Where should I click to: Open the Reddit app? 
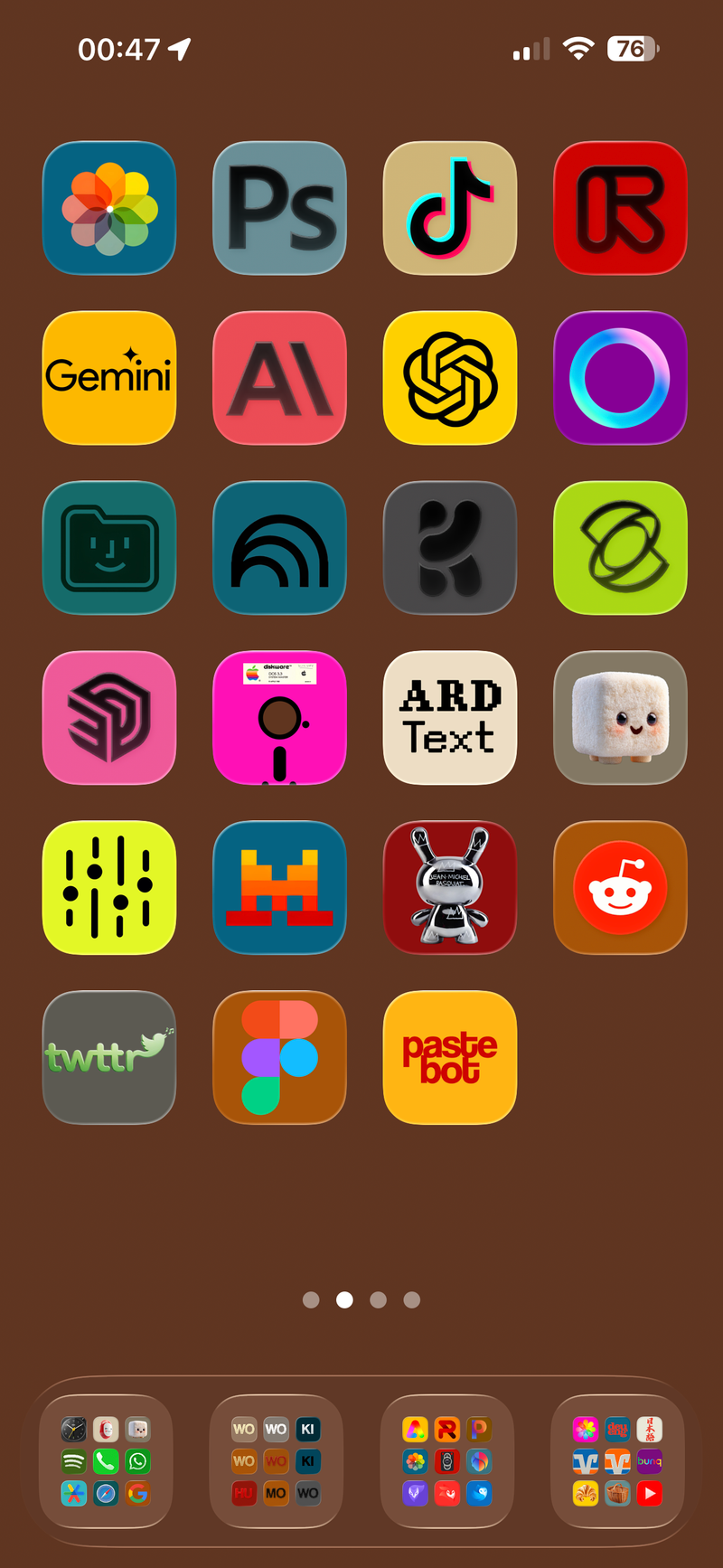[620, 888]
